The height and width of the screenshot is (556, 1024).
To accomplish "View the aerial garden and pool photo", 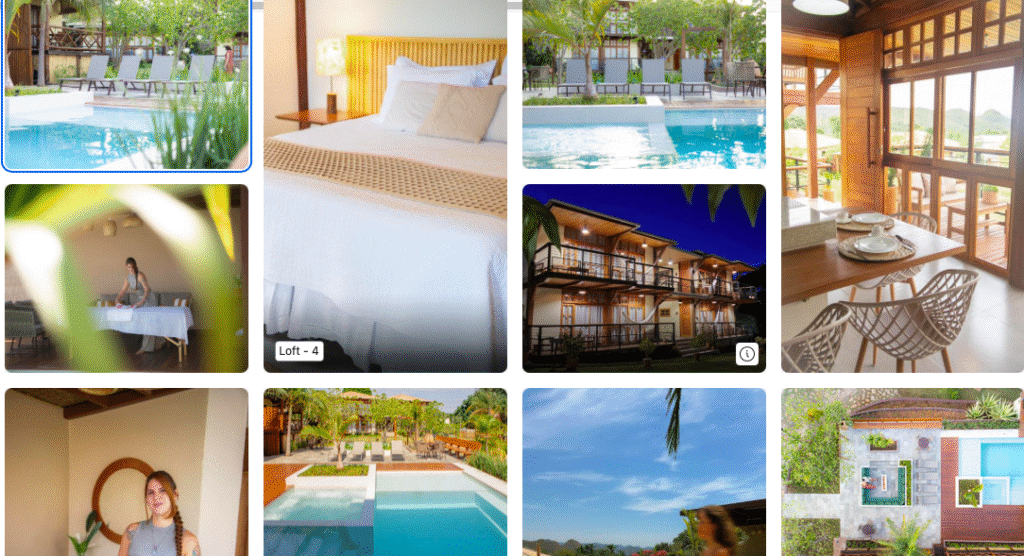I will (x=902, y=472).
